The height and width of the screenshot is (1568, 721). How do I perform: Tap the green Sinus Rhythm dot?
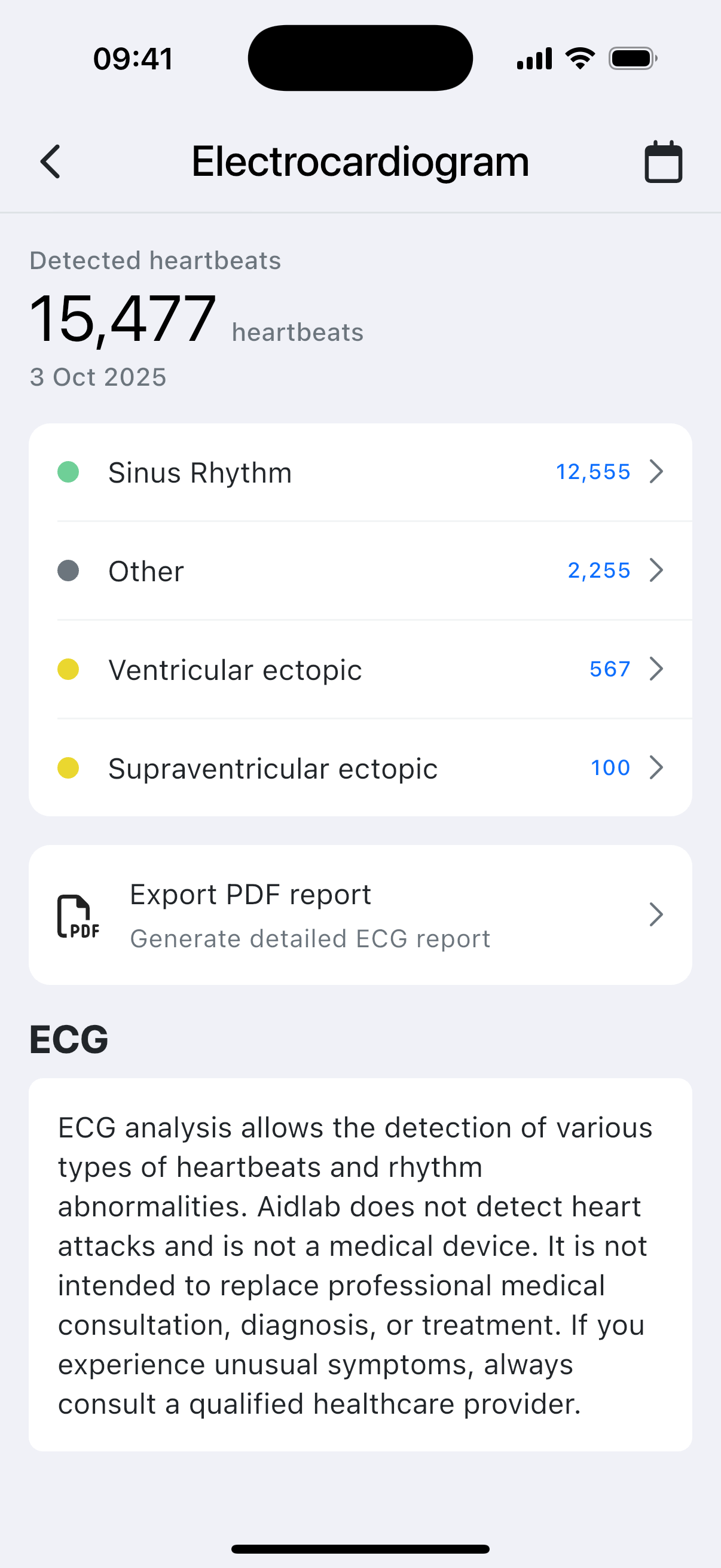68,472
